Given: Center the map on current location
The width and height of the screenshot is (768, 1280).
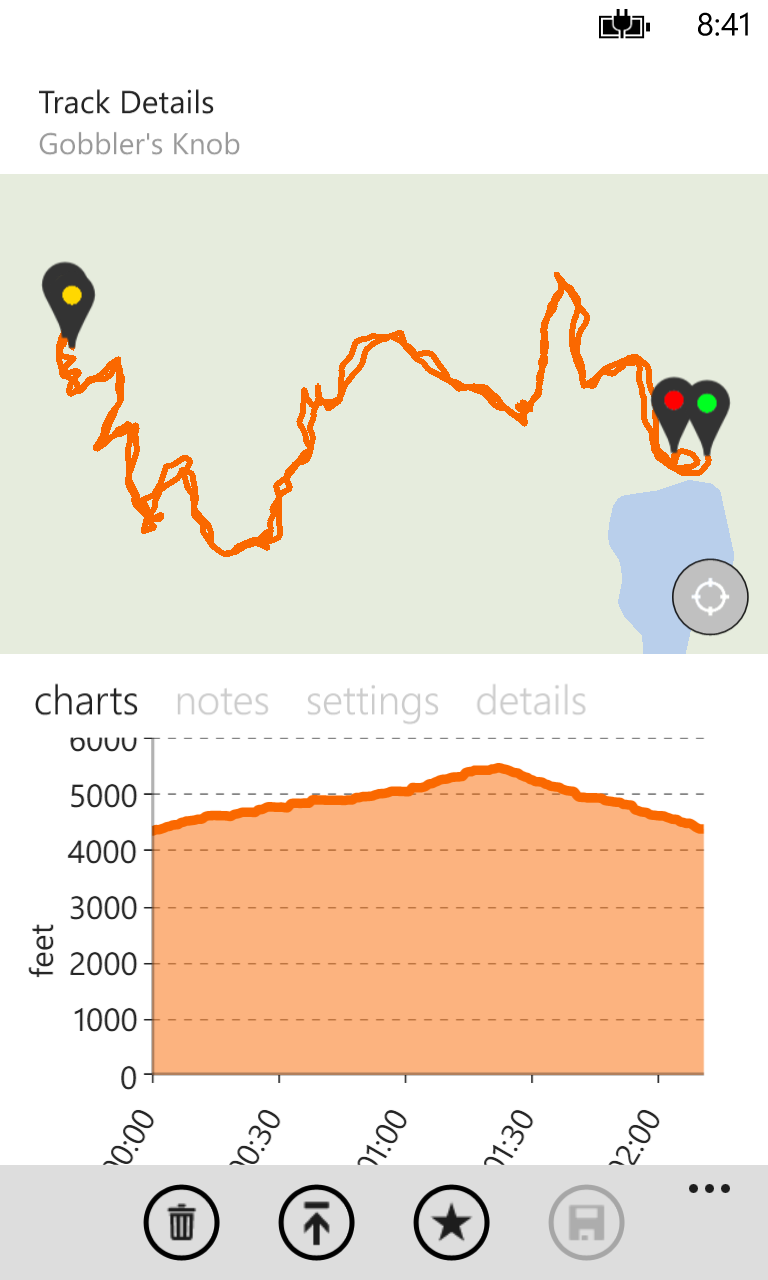Looking at the screenshot, I should [710, 597].
